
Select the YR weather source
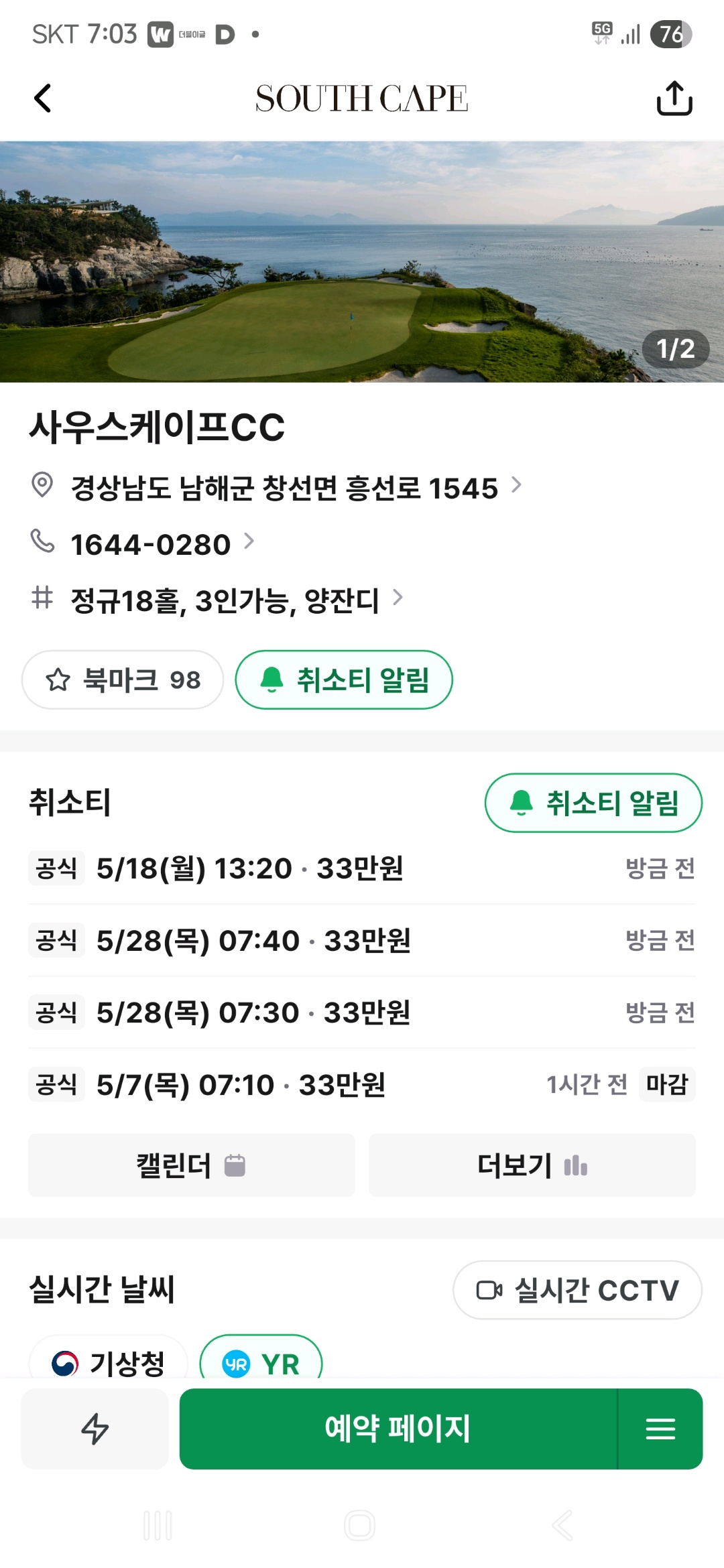tap(261, 1360)
